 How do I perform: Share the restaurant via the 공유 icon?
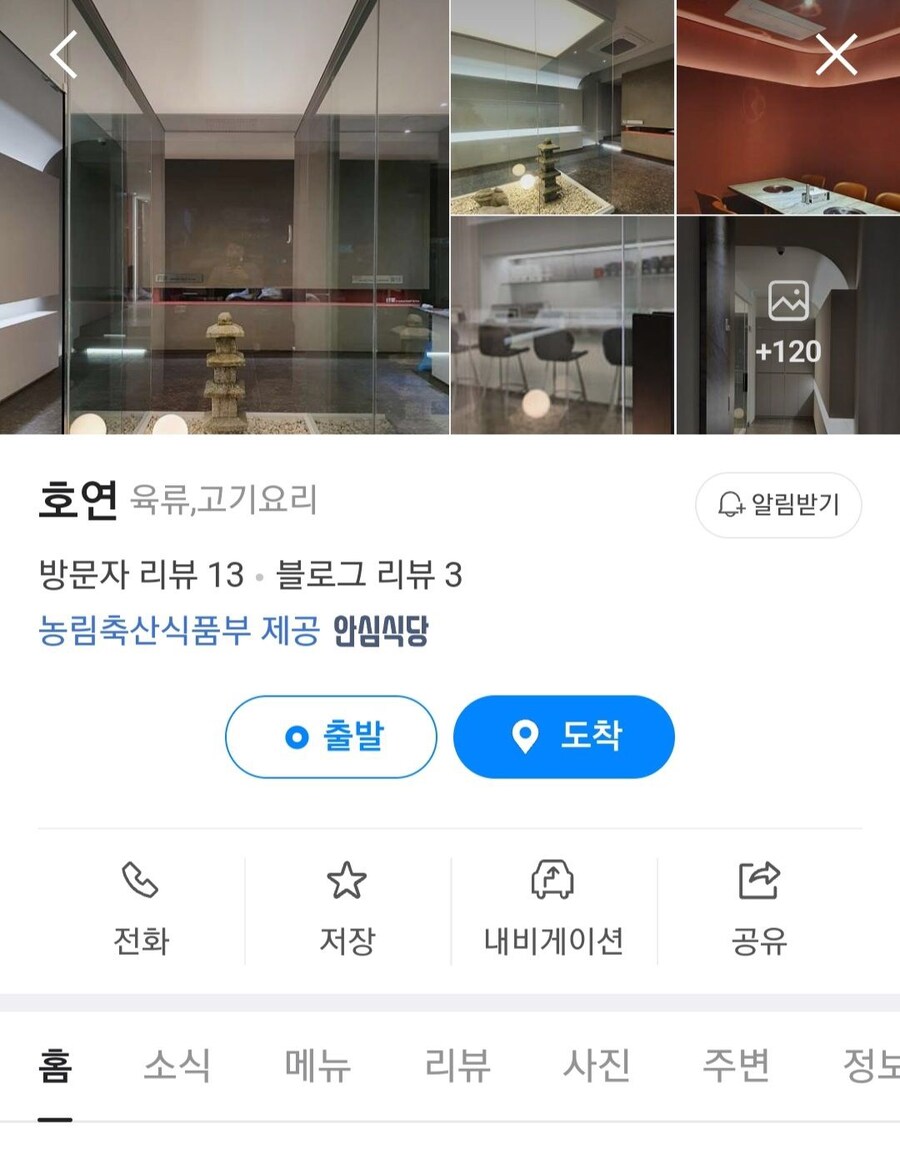tap(760, 882)
